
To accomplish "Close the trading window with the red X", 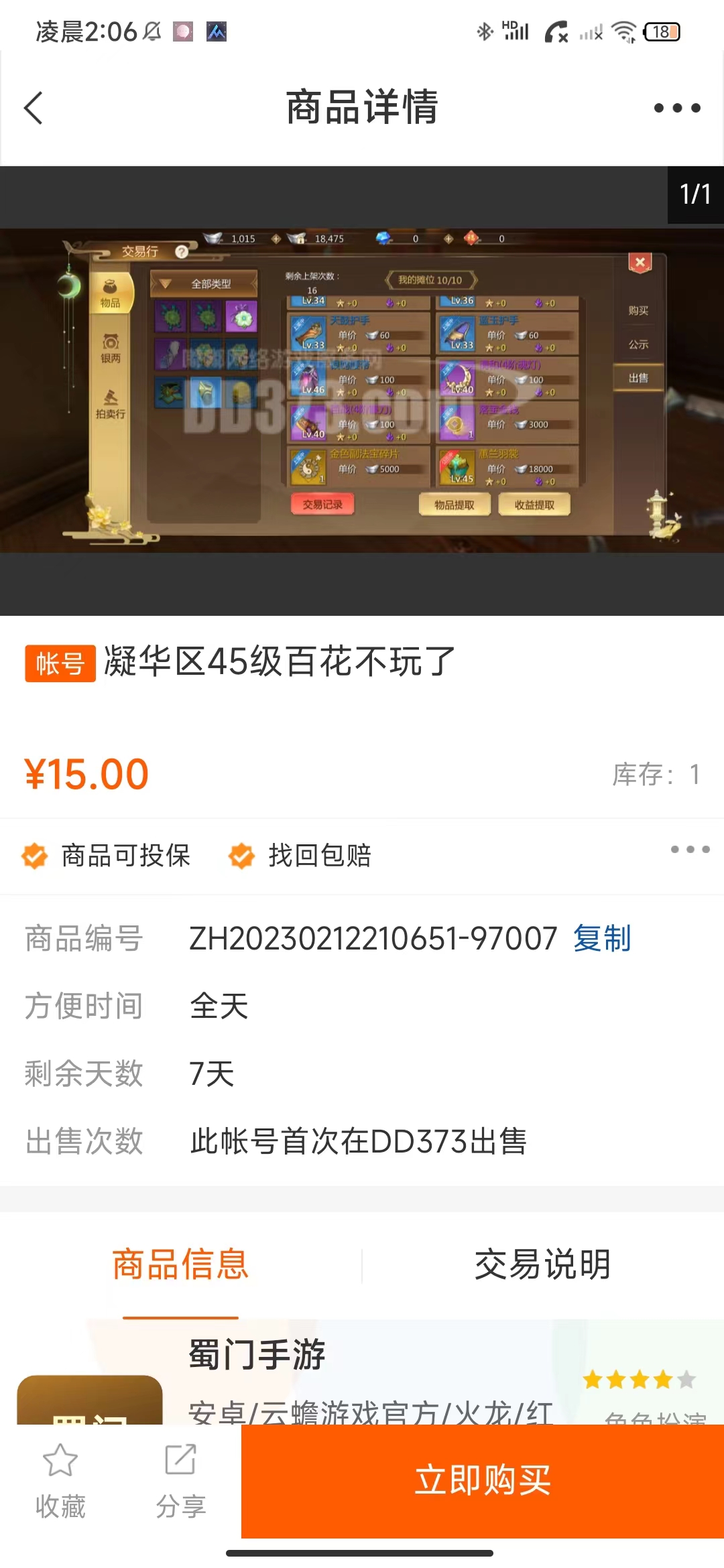I will pos(639,263).
